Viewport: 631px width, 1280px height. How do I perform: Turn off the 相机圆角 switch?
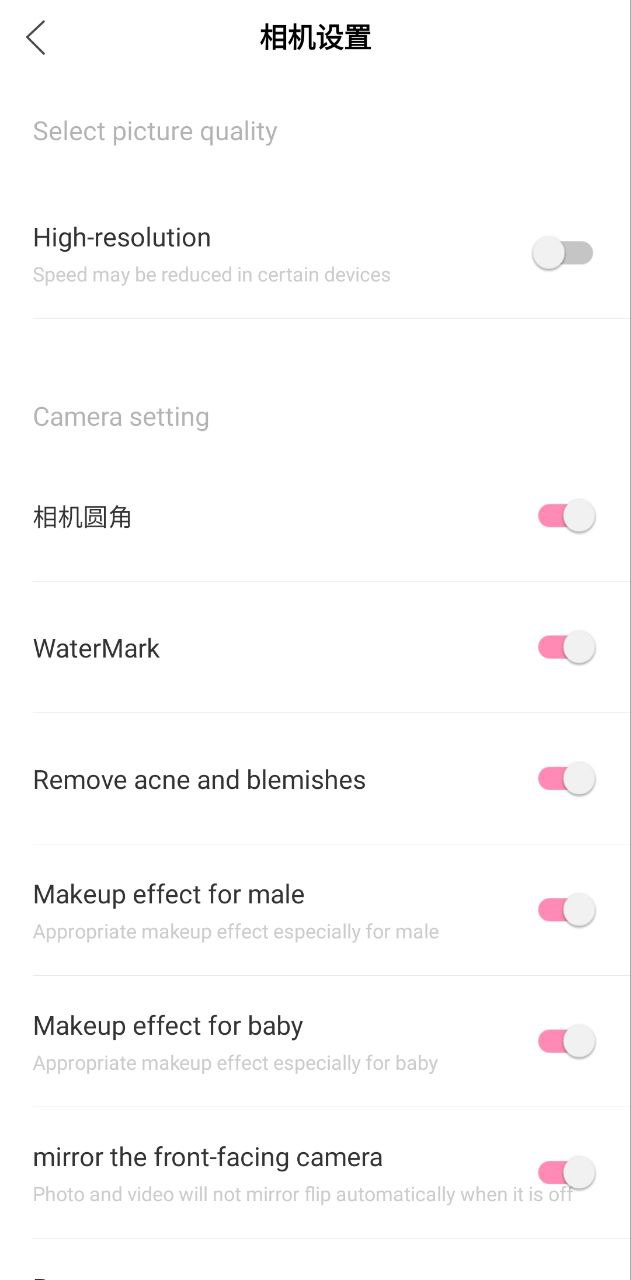click(x=566, y=516)
